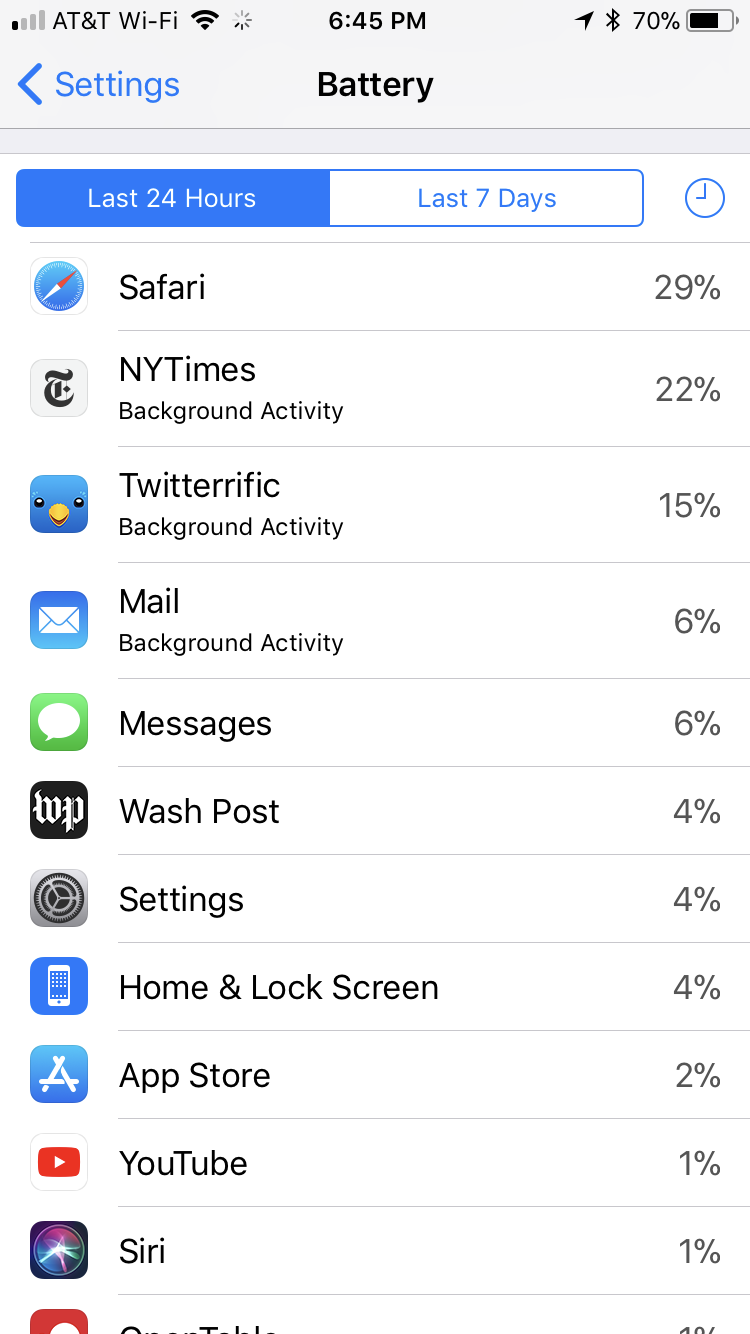View App Store battery usage

(375, 1075)
